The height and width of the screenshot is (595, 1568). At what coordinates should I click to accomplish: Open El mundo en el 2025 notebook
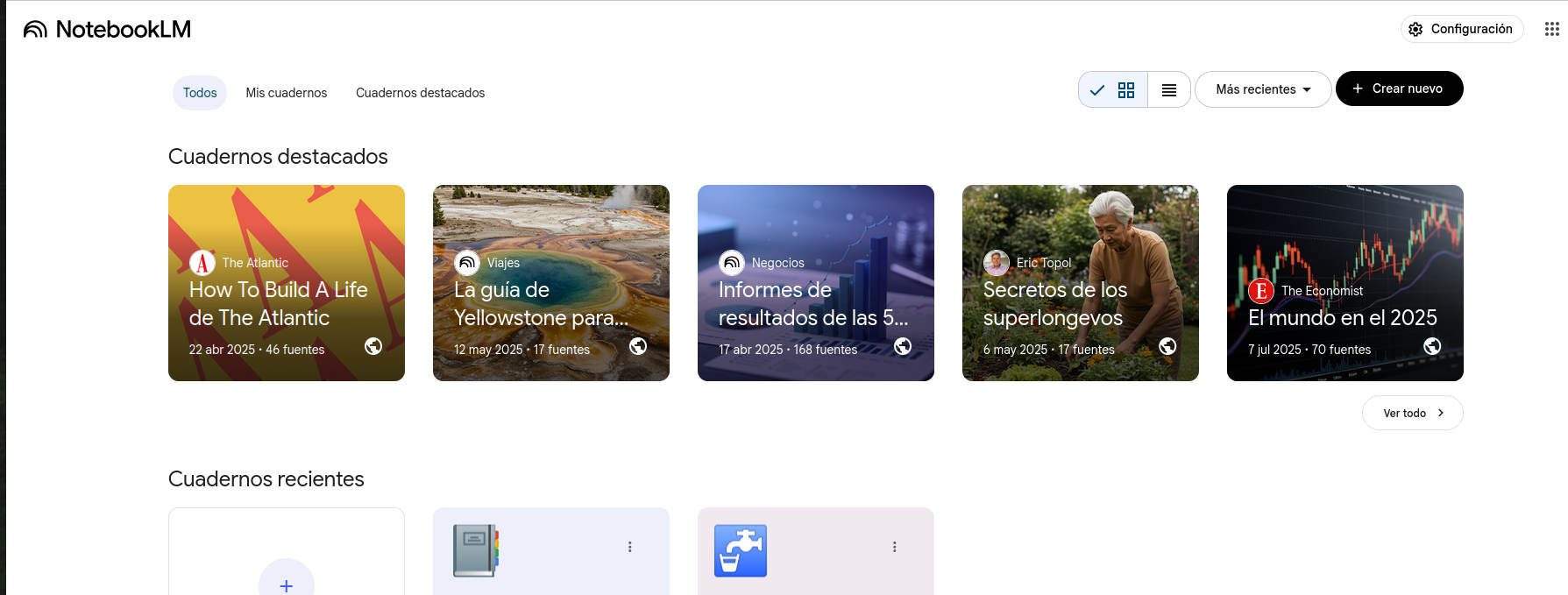1345,283
